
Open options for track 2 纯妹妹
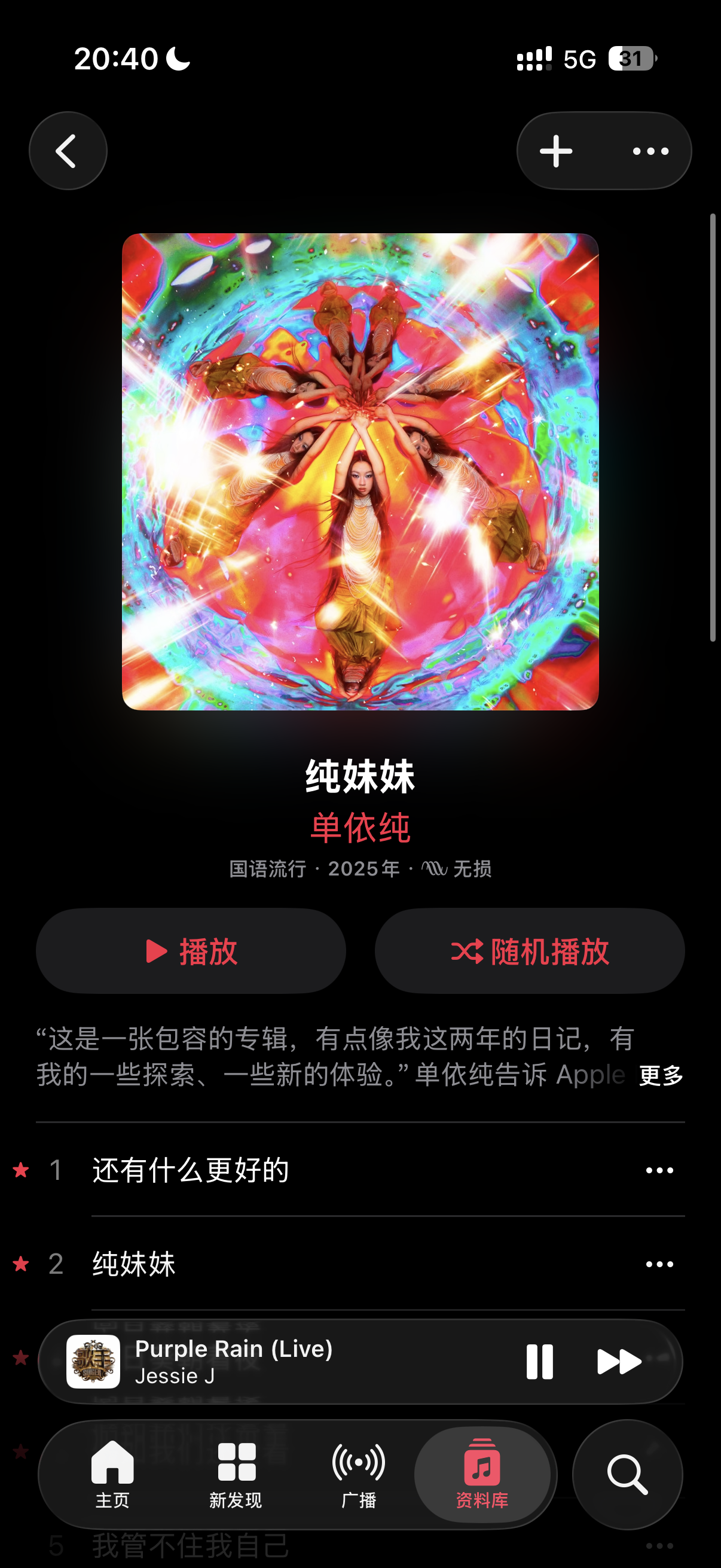(659, 1264)
